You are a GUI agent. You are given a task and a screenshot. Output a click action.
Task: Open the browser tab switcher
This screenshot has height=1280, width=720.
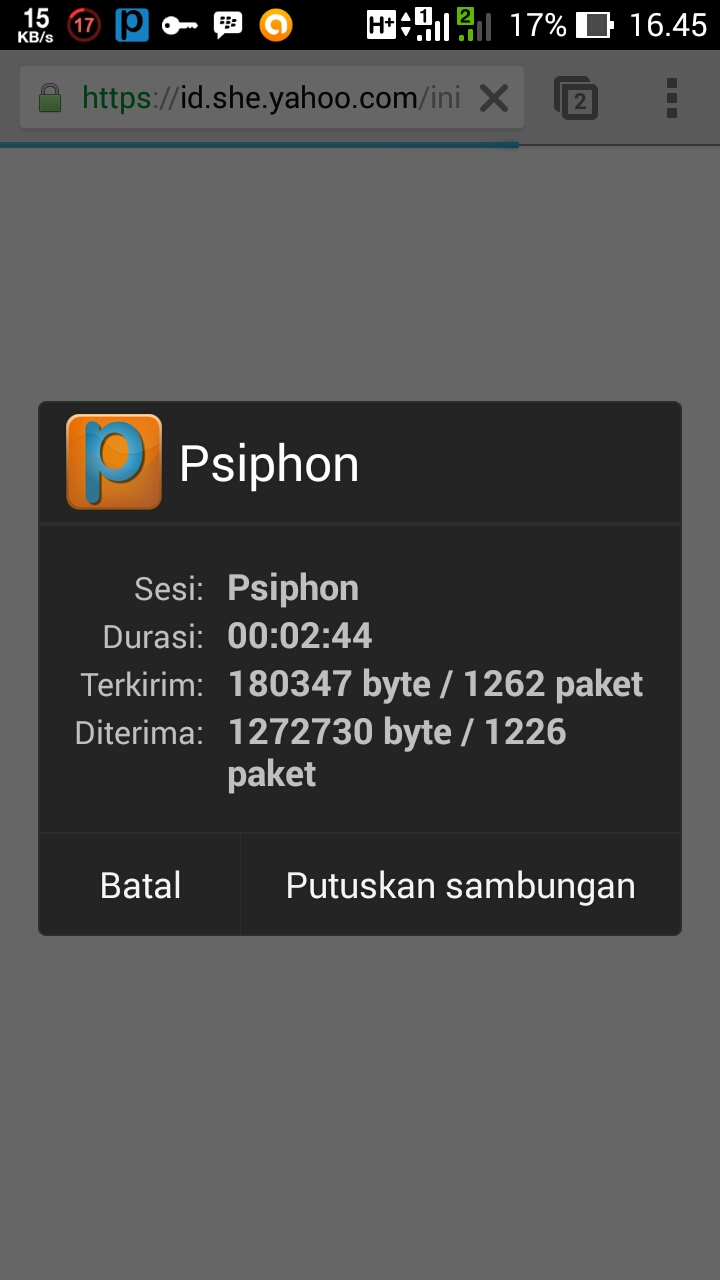576,98
